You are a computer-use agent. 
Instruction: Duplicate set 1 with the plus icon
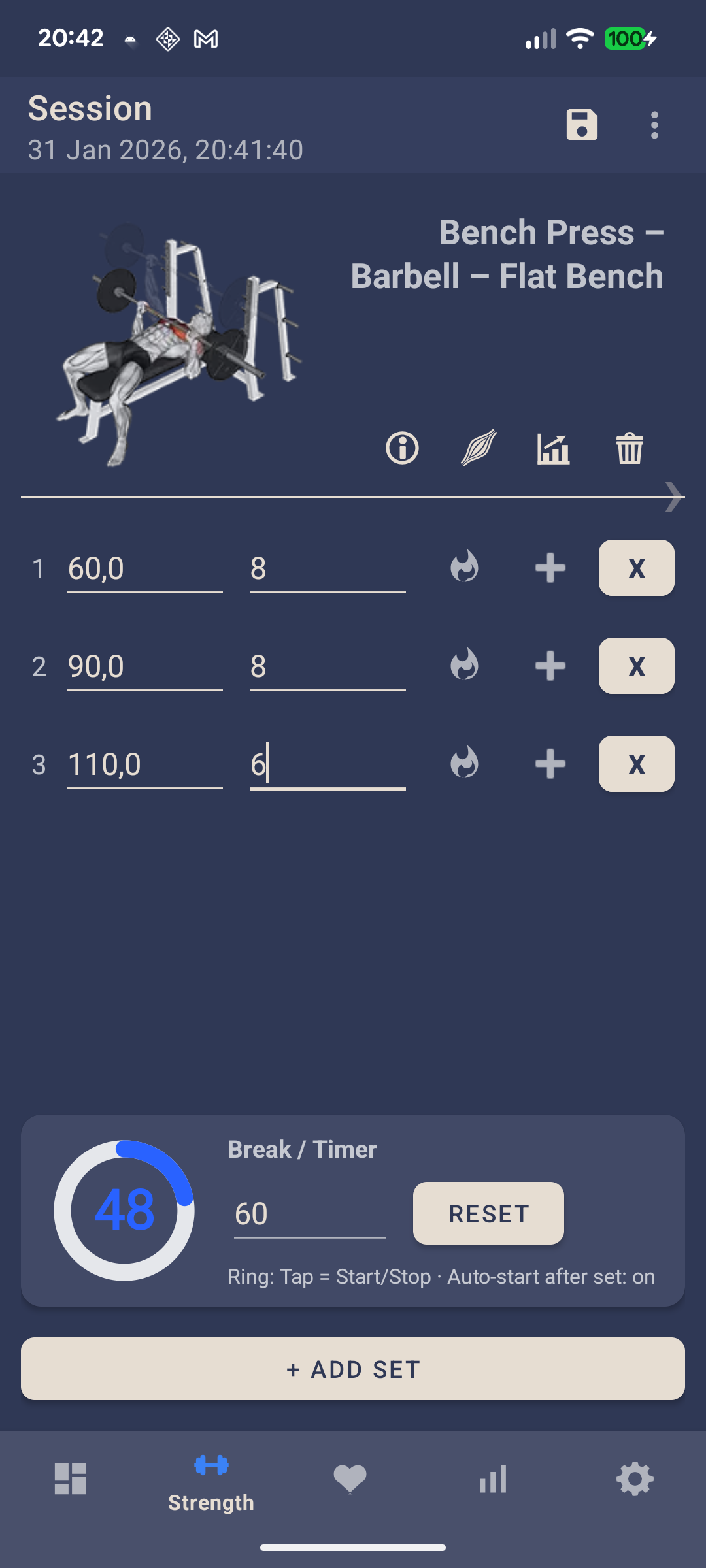click(549, 568)
